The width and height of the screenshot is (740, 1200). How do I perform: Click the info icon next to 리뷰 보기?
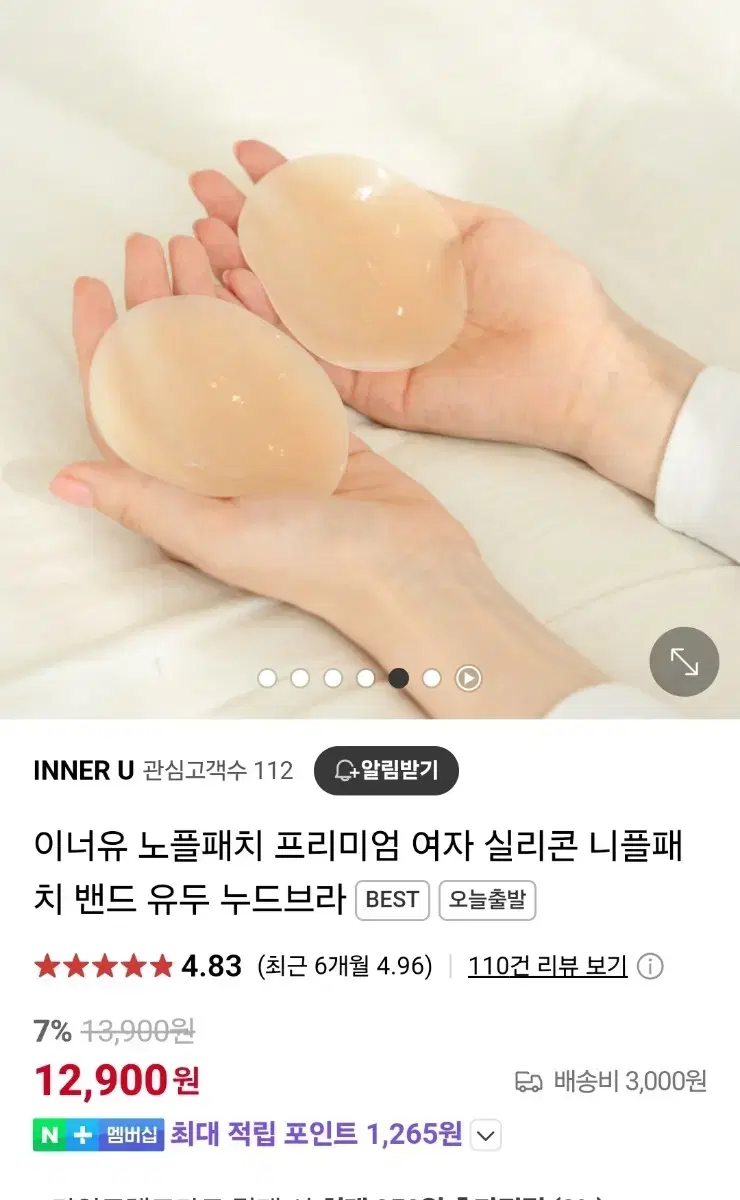651,966
